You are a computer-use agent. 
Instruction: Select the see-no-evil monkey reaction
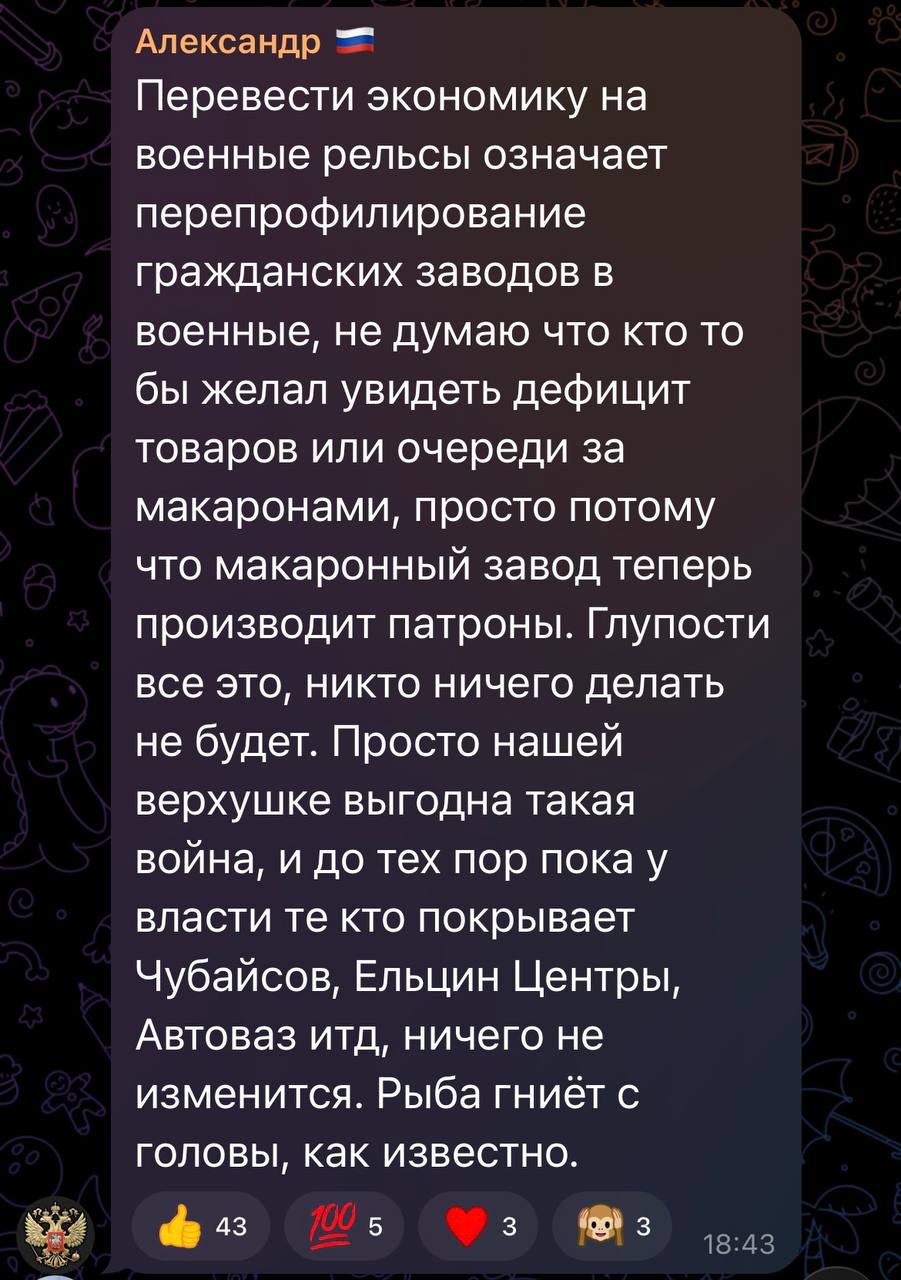pos(610,1226)
